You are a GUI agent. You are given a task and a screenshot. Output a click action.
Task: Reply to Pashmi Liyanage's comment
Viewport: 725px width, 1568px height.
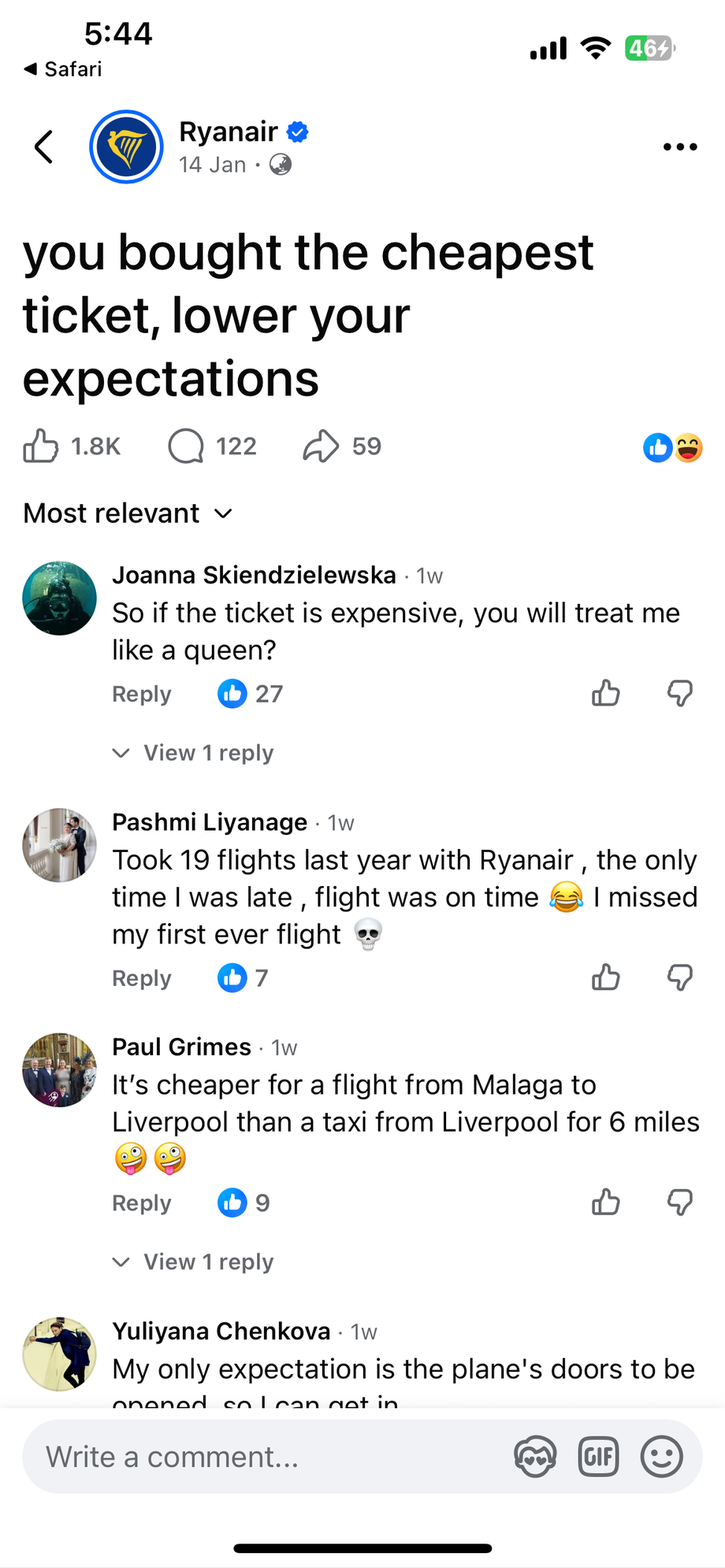coord(142,978)
